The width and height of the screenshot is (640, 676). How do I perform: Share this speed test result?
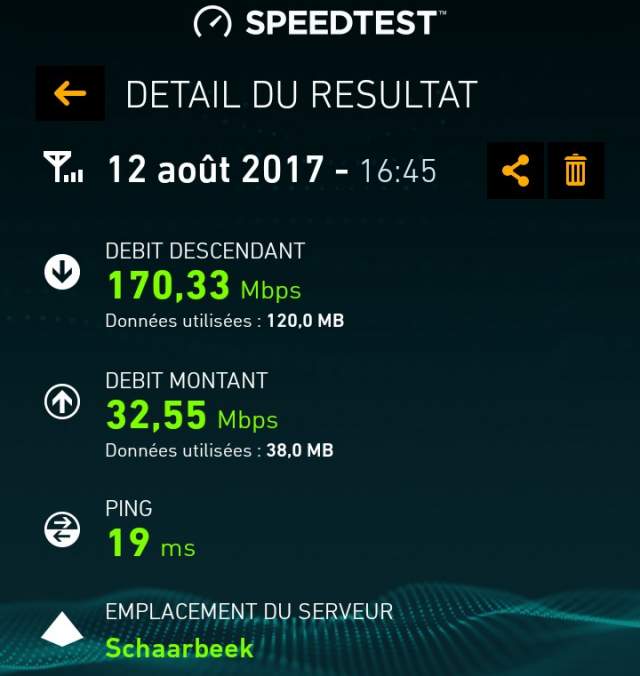point(515,171)
